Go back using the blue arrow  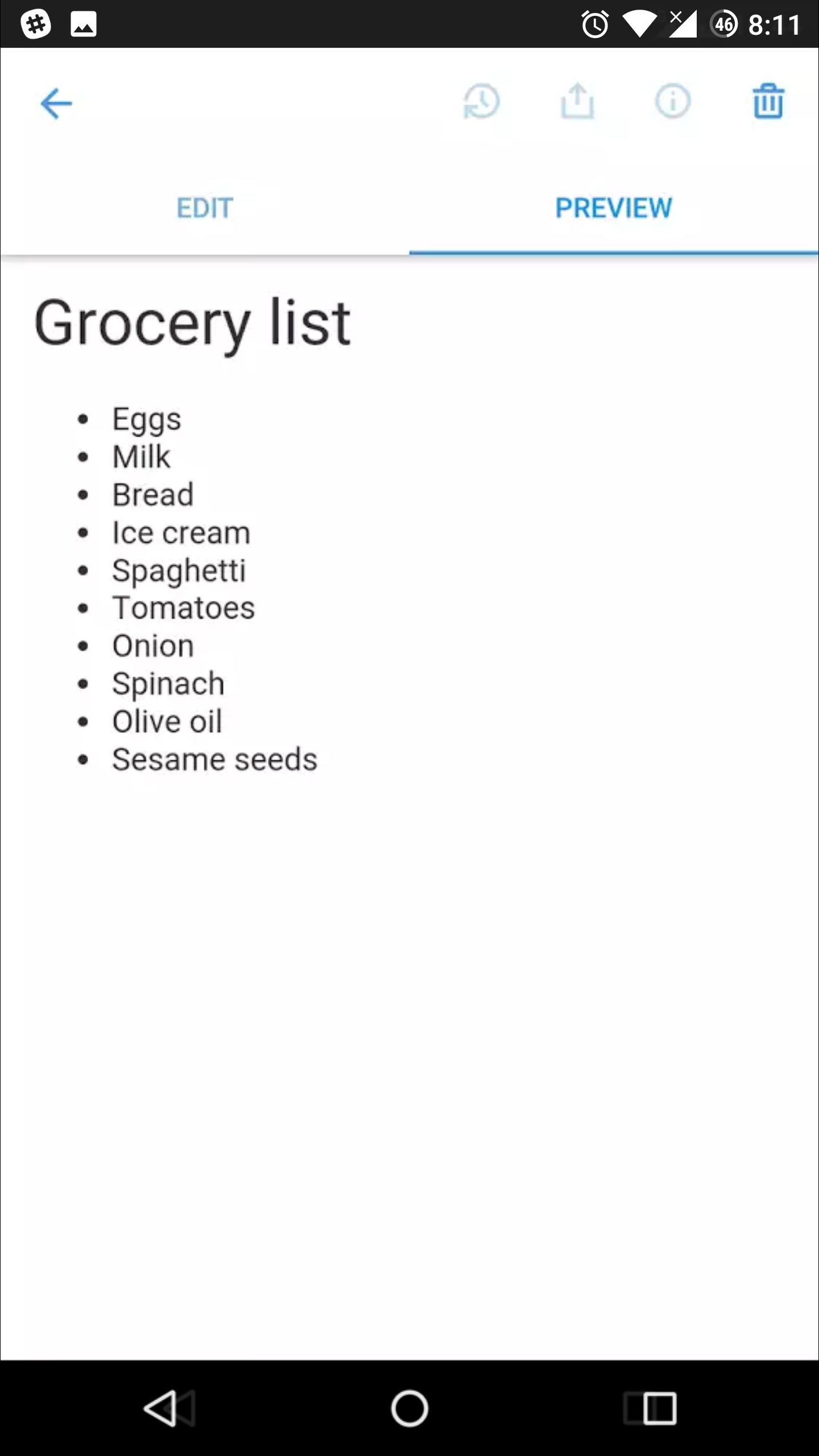coord(56,104)
